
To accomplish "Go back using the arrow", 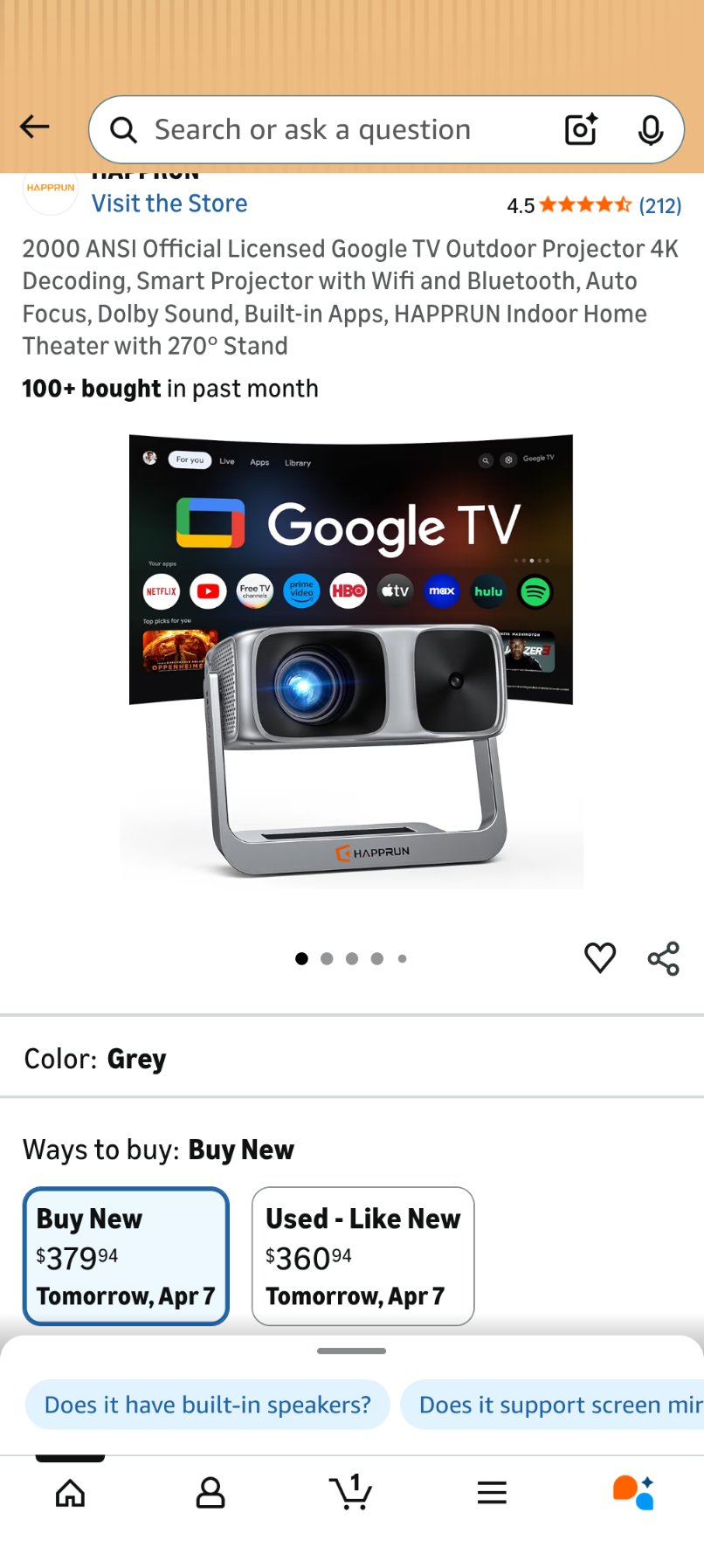I will [35, 128].
